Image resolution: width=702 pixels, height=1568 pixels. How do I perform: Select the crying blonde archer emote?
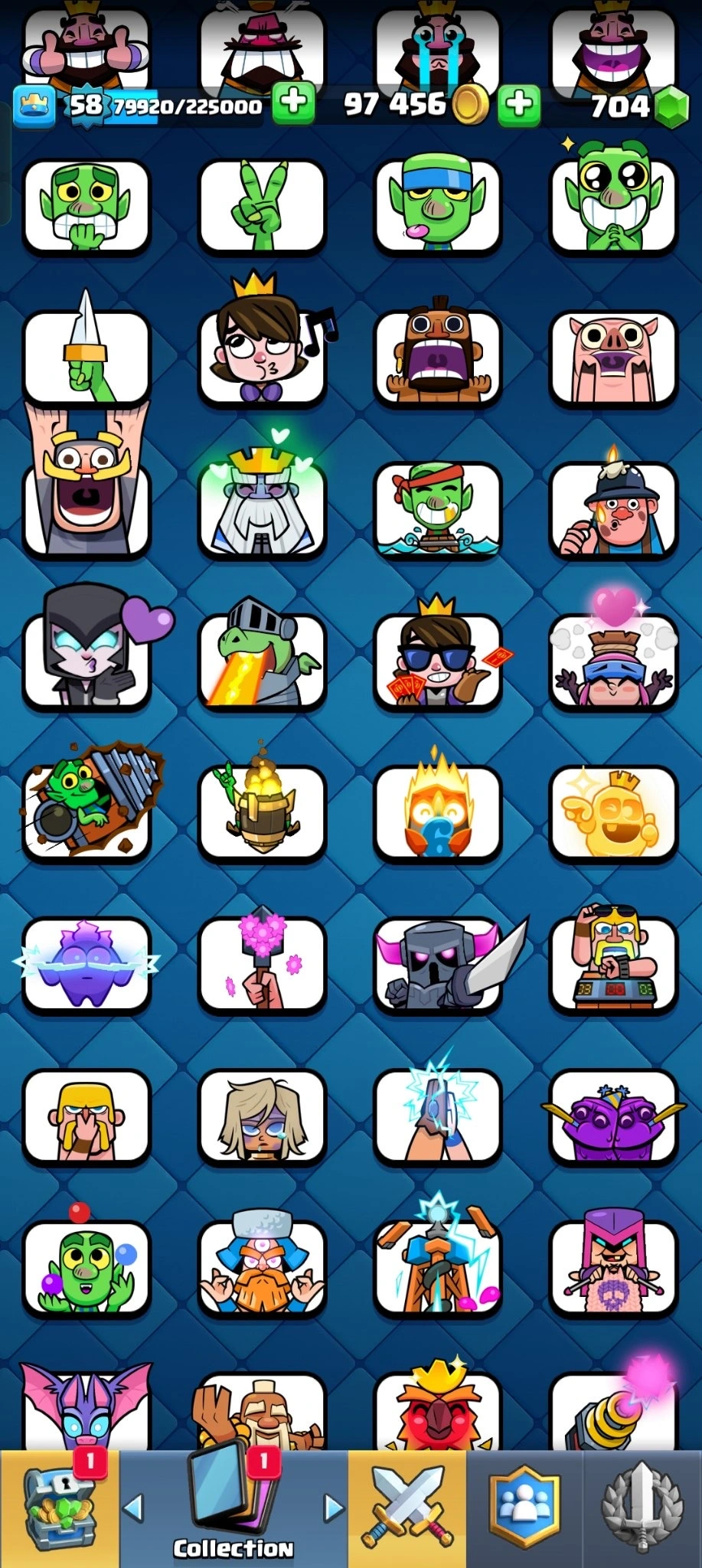[x=262, y=1116]
